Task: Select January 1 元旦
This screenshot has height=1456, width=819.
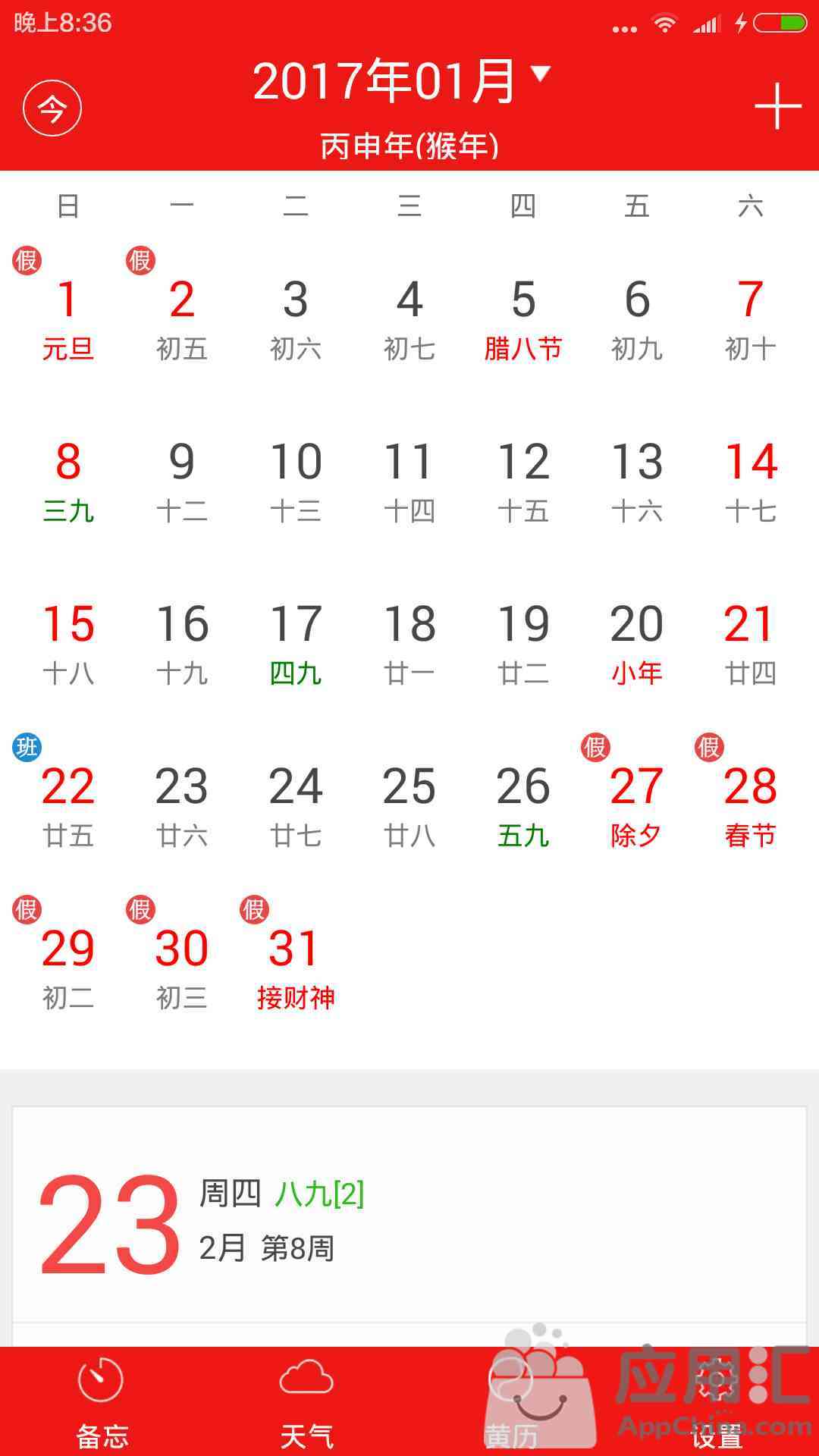Action: 68,318
